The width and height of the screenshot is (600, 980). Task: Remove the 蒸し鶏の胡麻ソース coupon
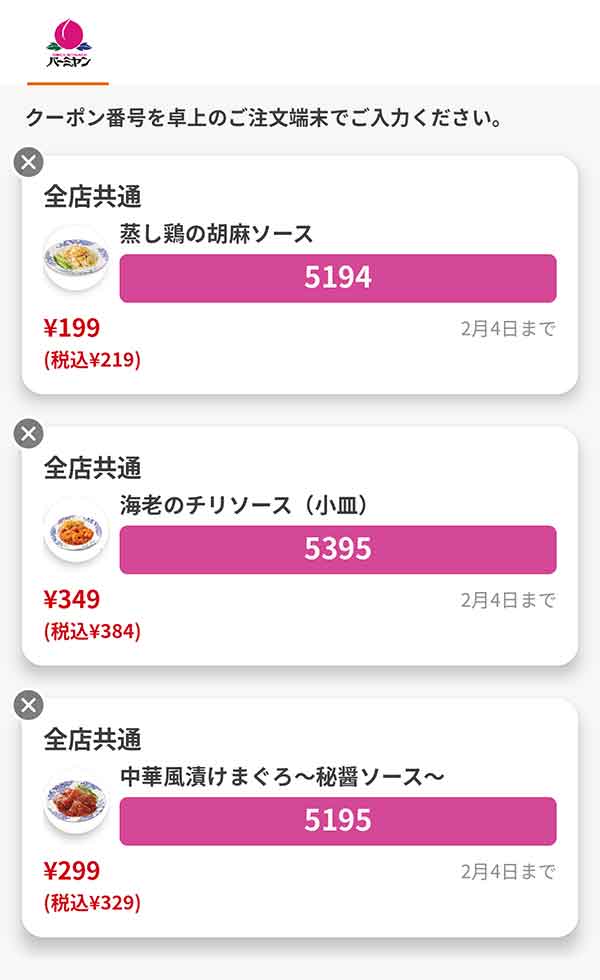pyautogui.click(x=29, y=162)
